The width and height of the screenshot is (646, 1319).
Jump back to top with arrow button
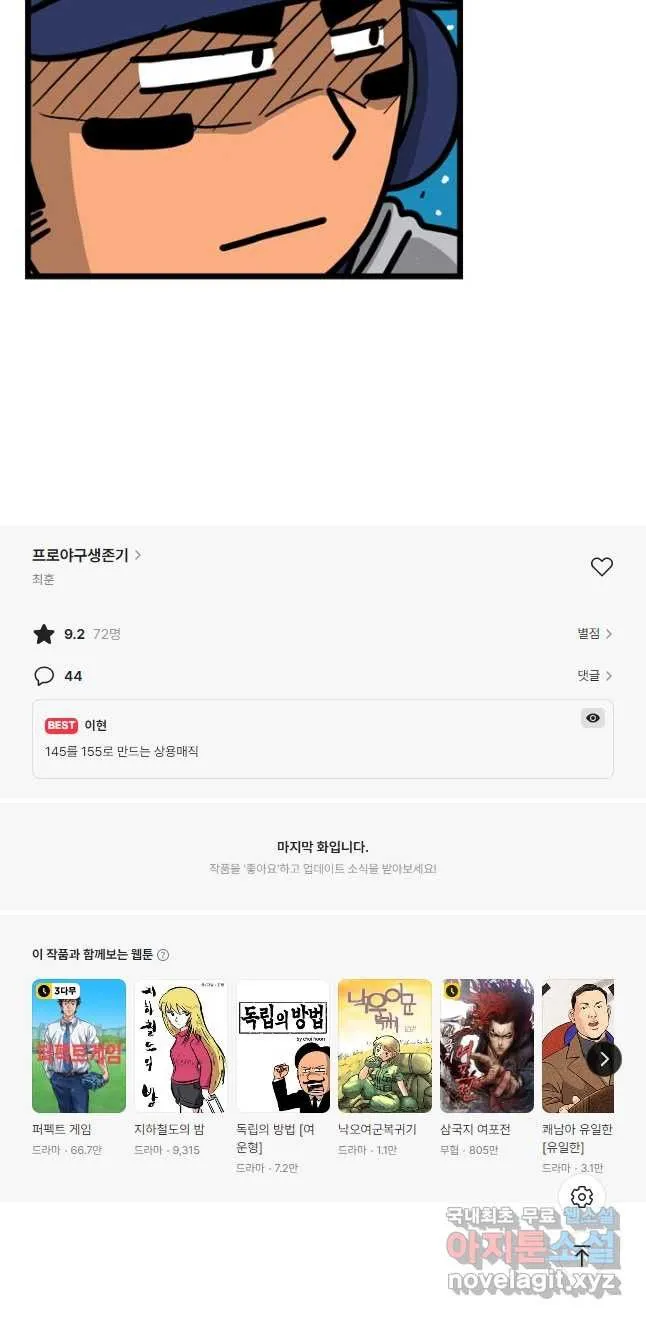click(582, 1257)
